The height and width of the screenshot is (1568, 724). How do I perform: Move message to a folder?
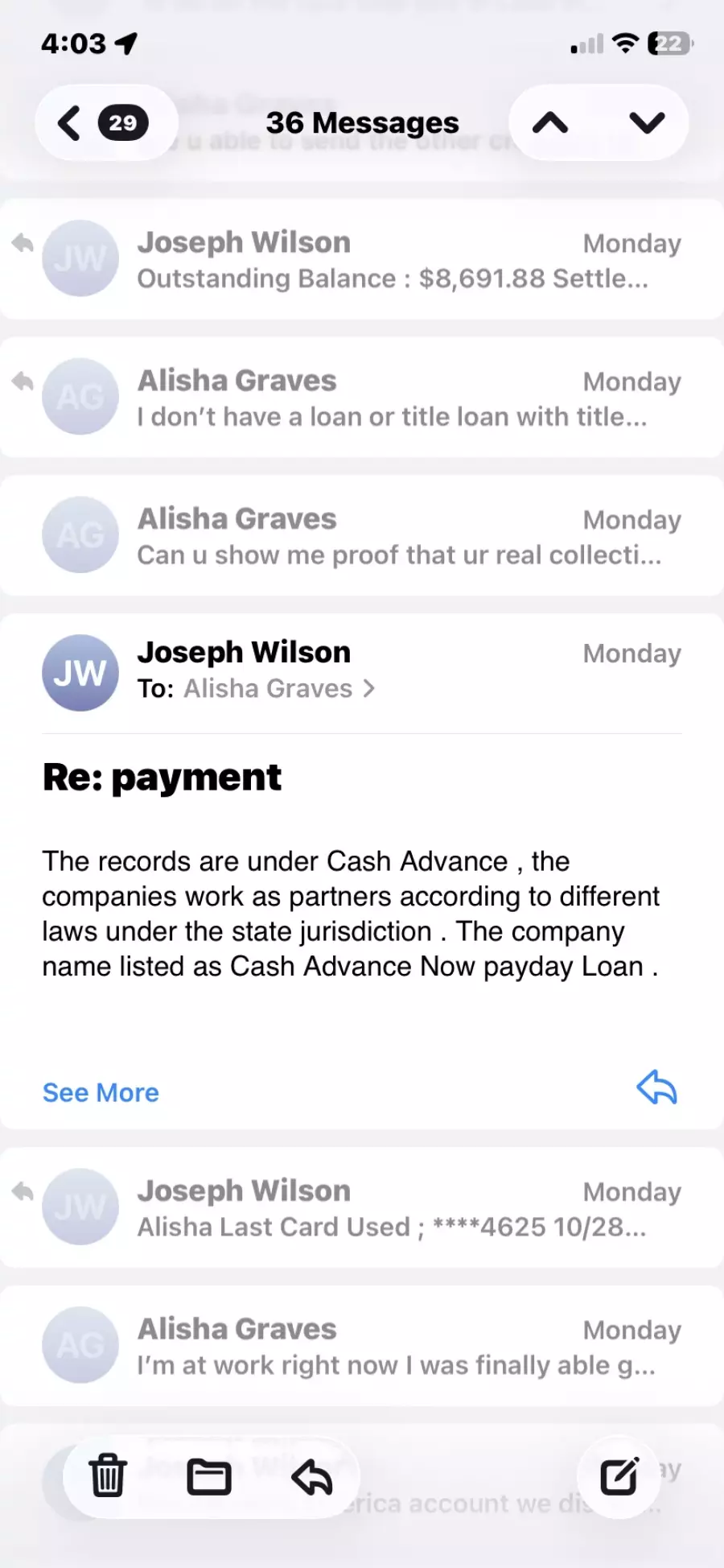pos(209,1476)
